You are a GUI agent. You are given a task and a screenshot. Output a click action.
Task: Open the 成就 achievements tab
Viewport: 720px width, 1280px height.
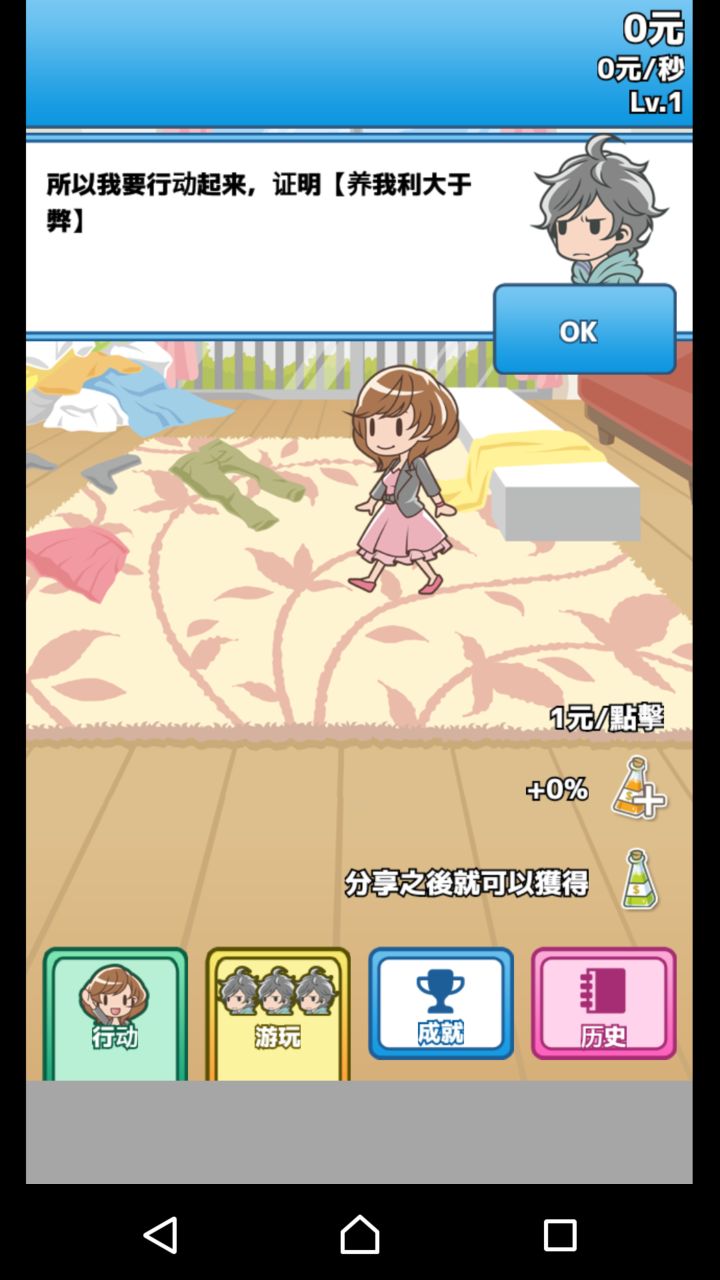441,1003
